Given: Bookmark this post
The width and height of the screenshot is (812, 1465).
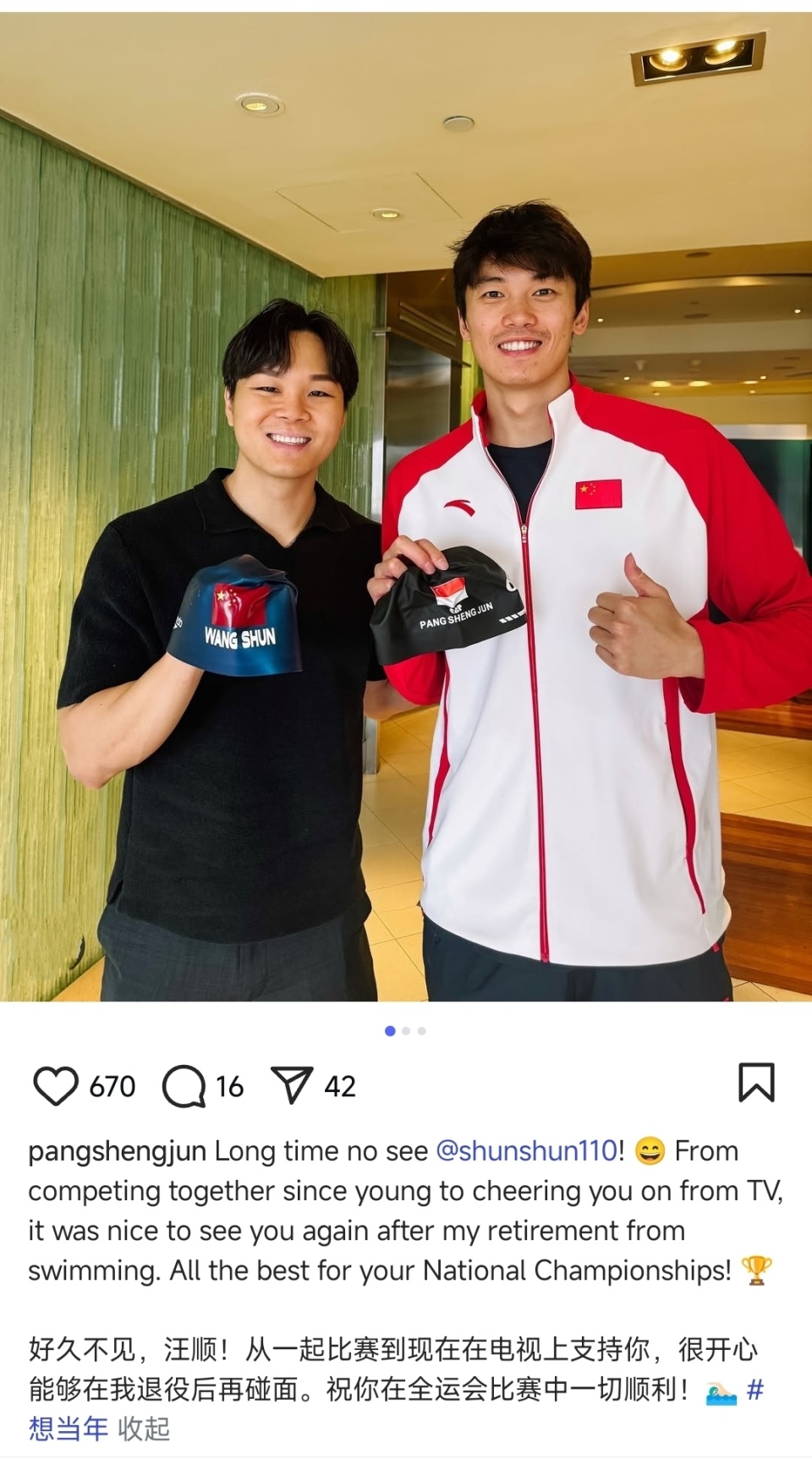Looking at the screenshot, I should pos(756,1083).
